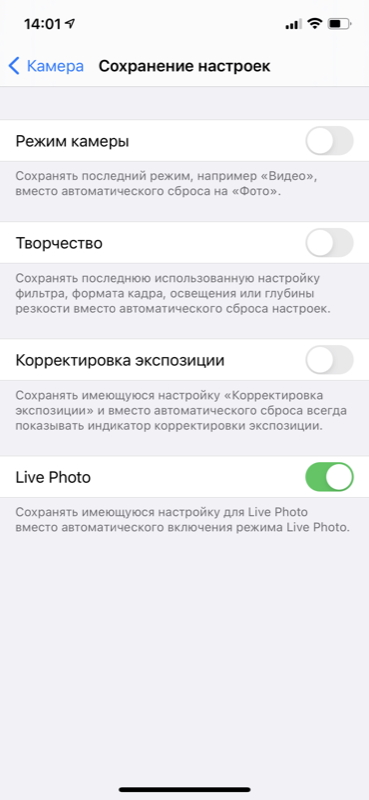
Task: Enable the Режим камеры switch
Action: point(329,141)
